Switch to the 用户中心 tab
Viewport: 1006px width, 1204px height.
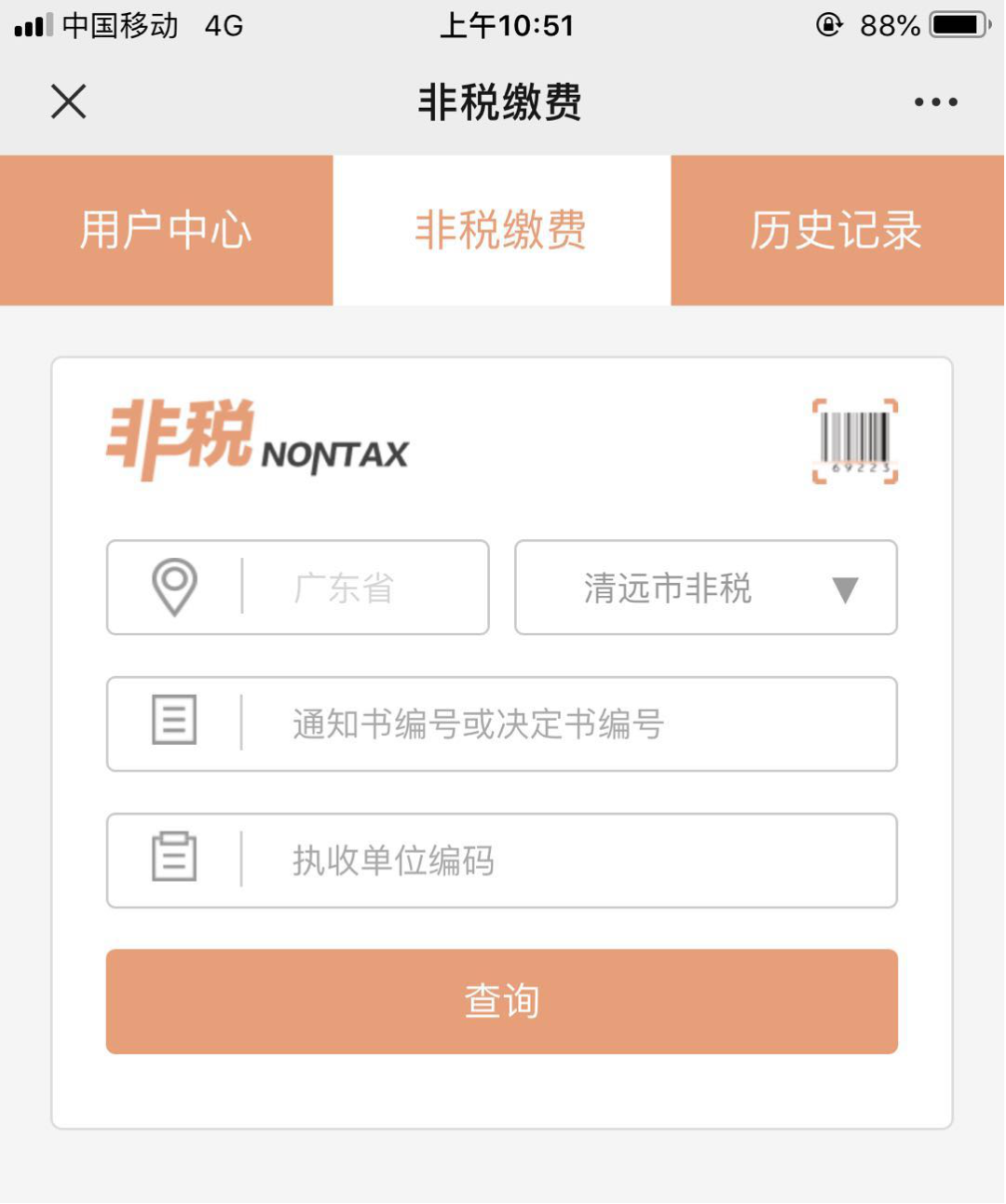coord(166,230)
